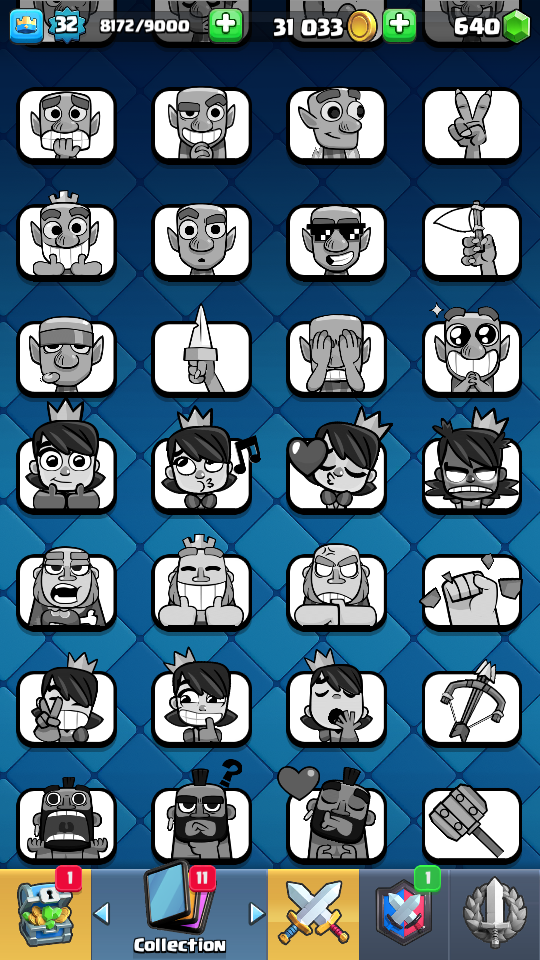Open the shop chest tab
The width and height of the screenshot is (540, 960).
45,914
